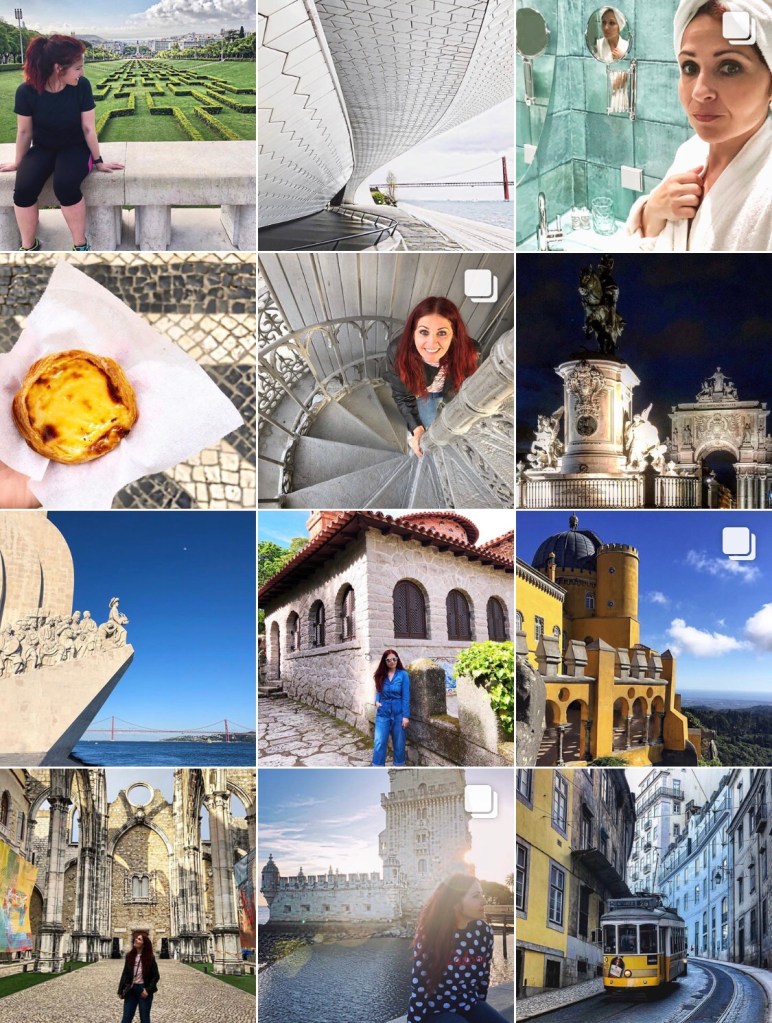Open the night statue and arch photo
Image resolution: width=772 pixels, height=1023 pixels.
[643, 381]
